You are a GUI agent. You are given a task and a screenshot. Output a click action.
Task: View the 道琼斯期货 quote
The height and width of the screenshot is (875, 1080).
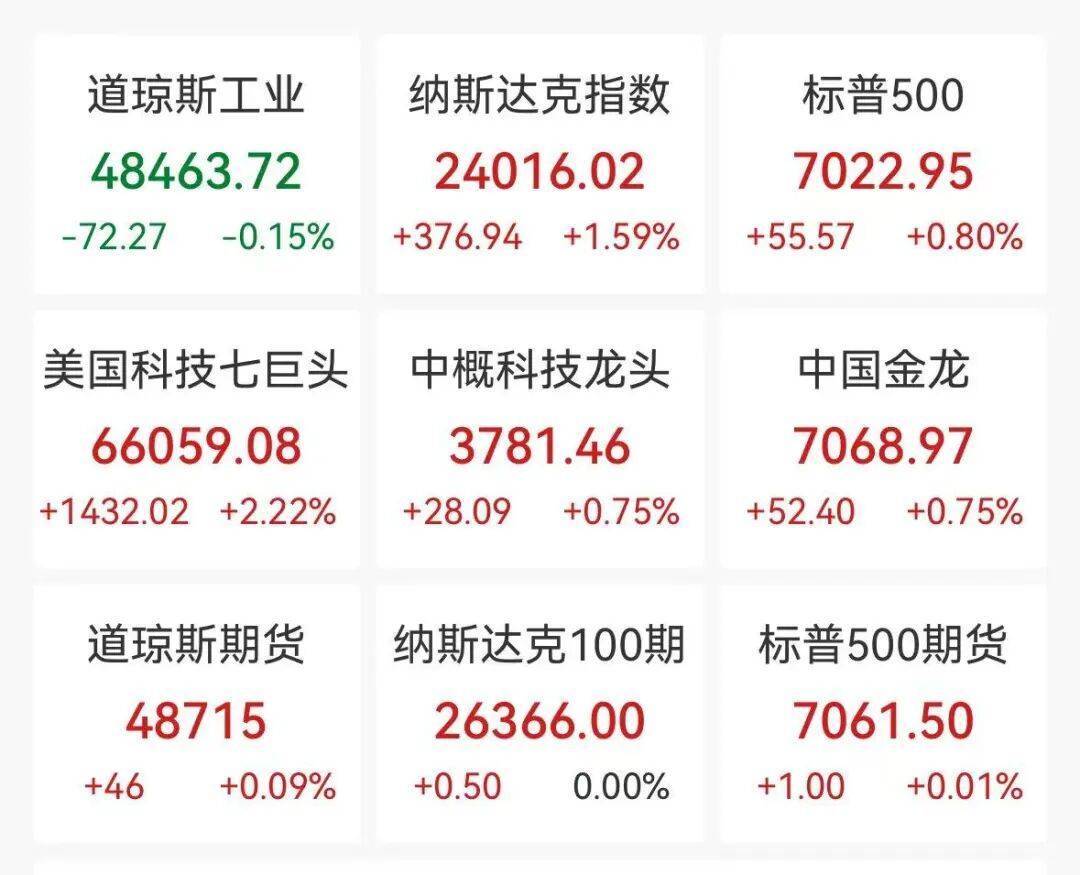[196, 714]
